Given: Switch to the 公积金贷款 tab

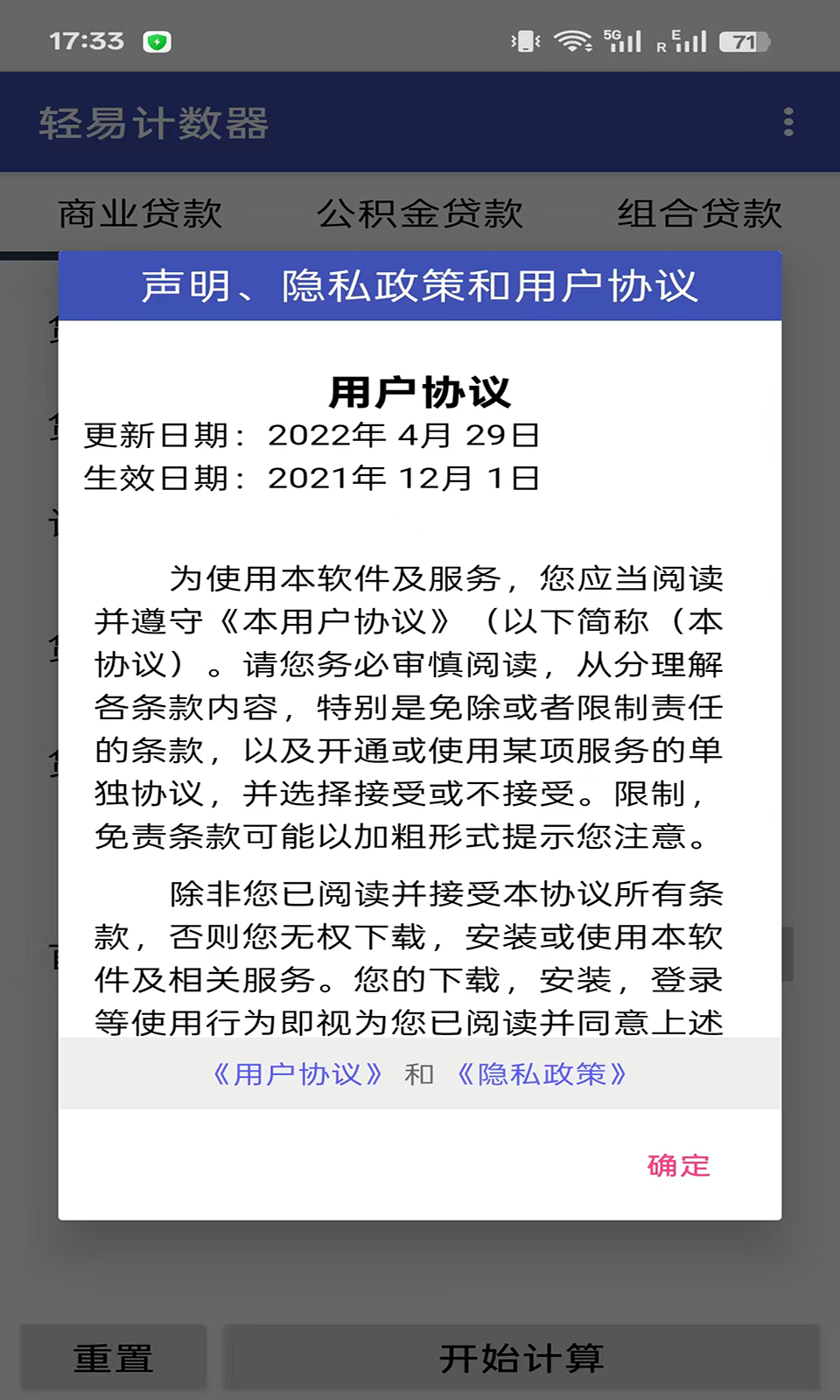Looking at the screenshot, I should 420,211.
